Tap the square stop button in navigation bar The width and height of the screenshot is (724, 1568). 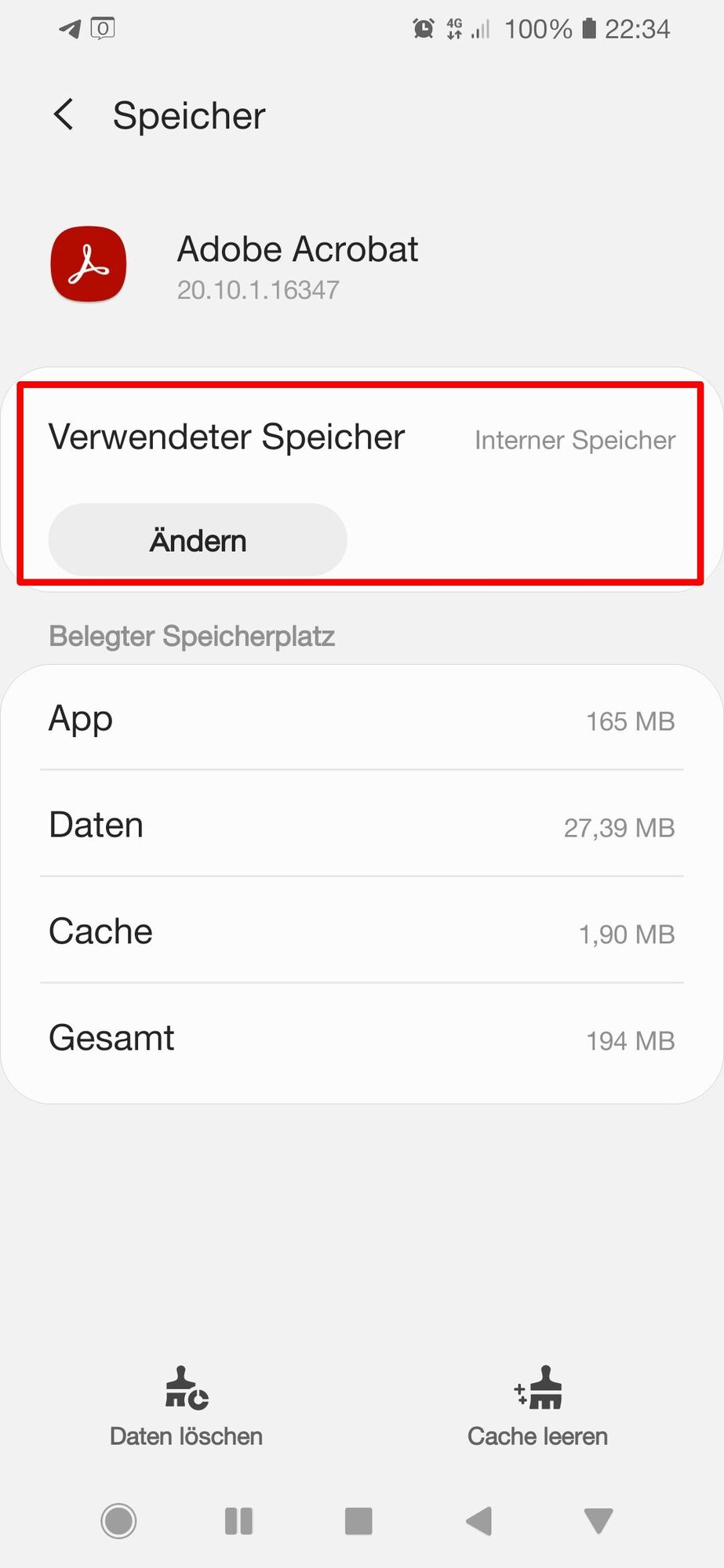tap(358, 1521)
